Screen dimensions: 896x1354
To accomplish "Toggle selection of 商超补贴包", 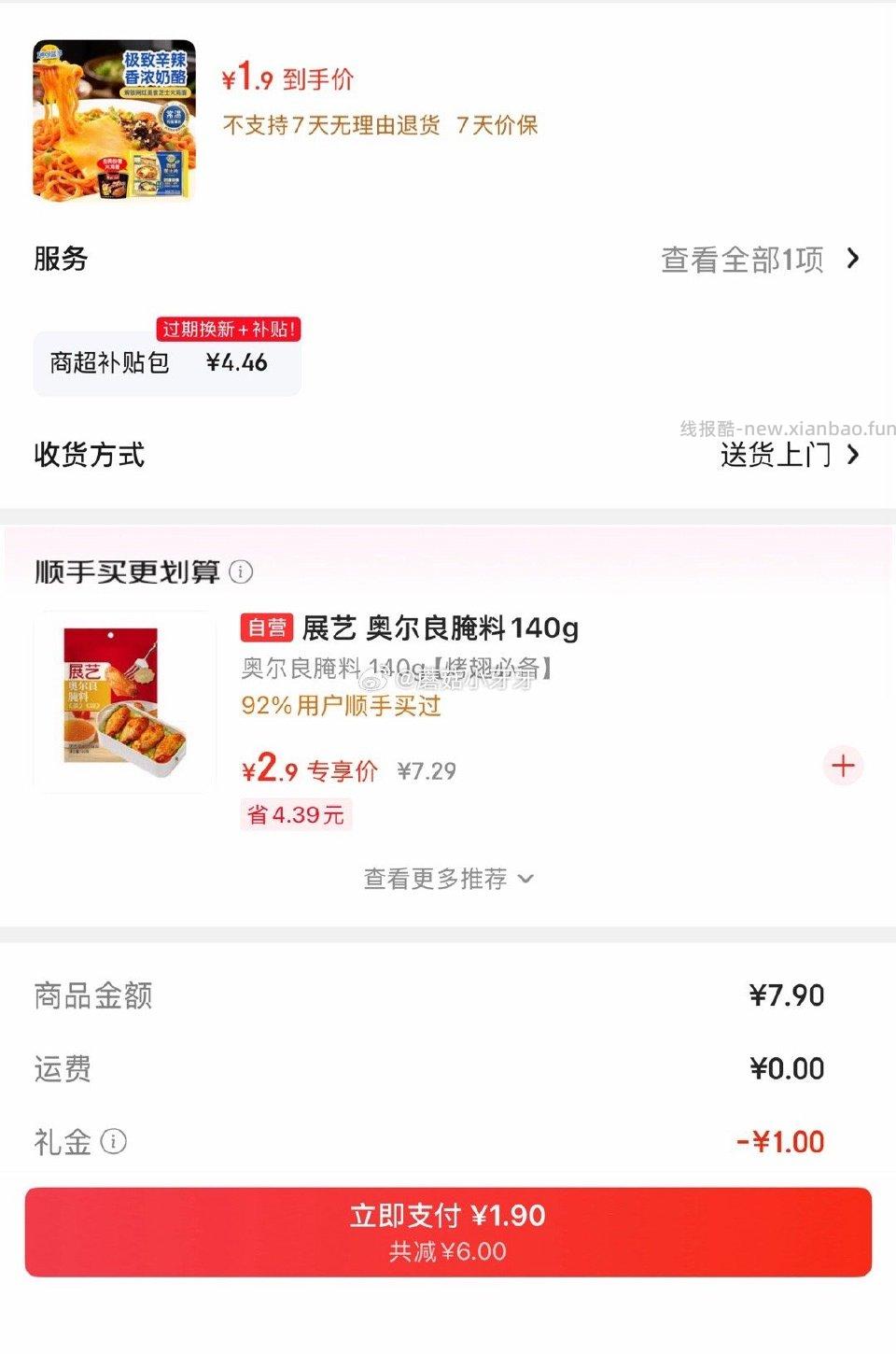I will 166,363.
